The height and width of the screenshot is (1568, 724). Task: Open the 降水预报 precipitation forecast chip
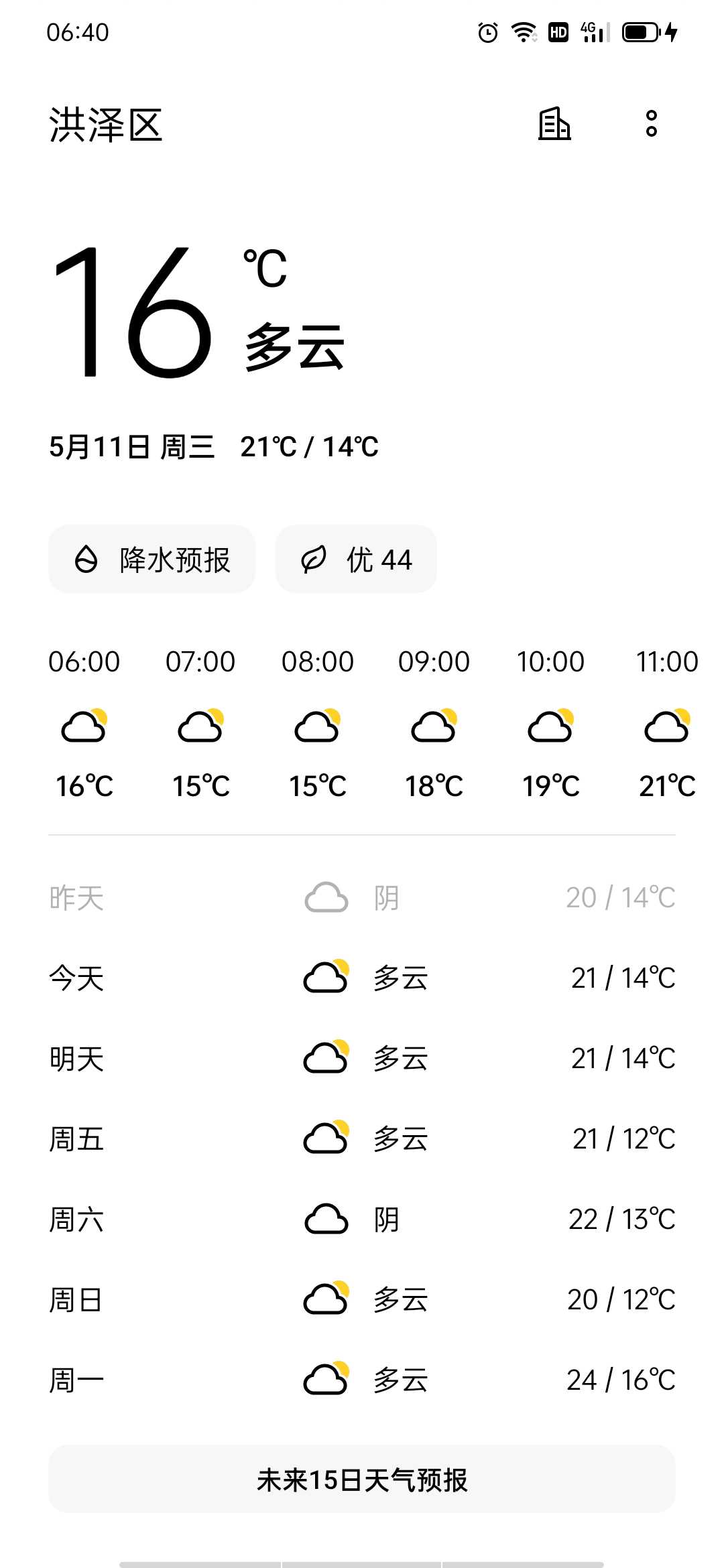[152, 559]
